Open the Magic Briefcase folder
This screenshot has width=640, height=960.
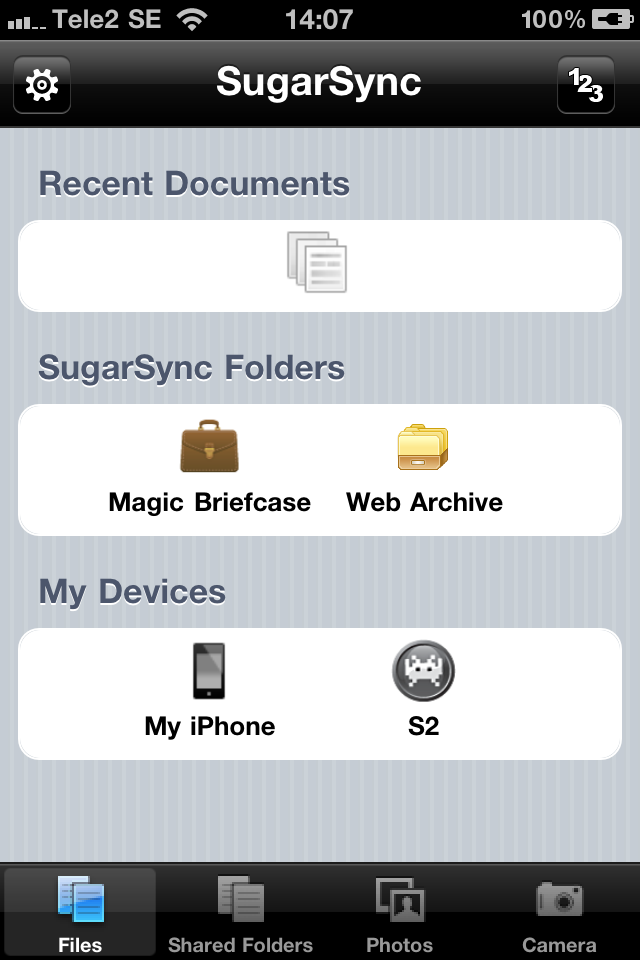(x=210, y=468)
